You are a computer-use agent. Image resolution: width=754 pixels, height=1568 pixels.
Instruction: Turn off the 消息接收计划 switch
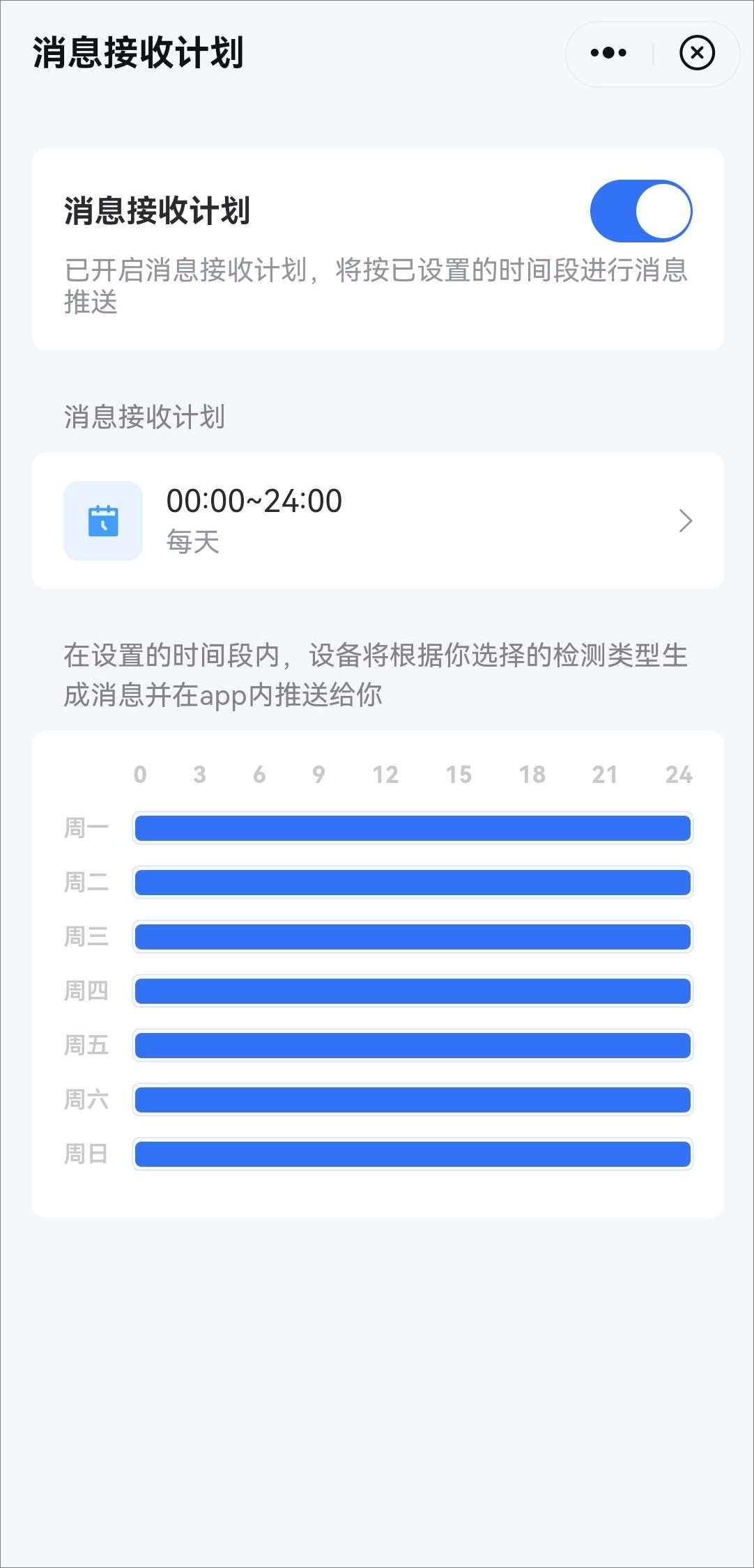pyautogui.click(x=640, y=211)
